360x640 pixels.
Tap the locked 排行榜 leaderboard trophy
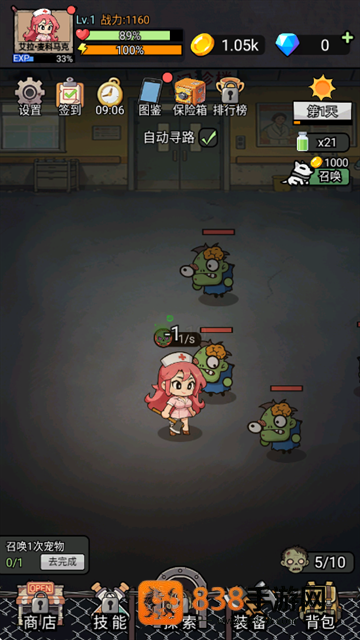pyautogui.click(x=230, y=96)
